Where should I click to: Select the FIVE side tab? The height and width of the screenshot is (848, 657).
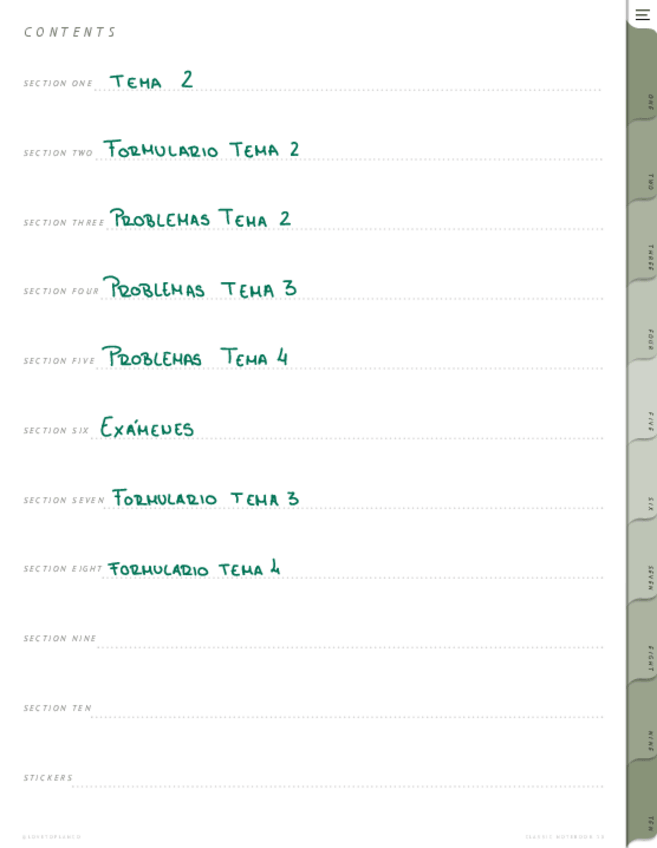point(644,420)
